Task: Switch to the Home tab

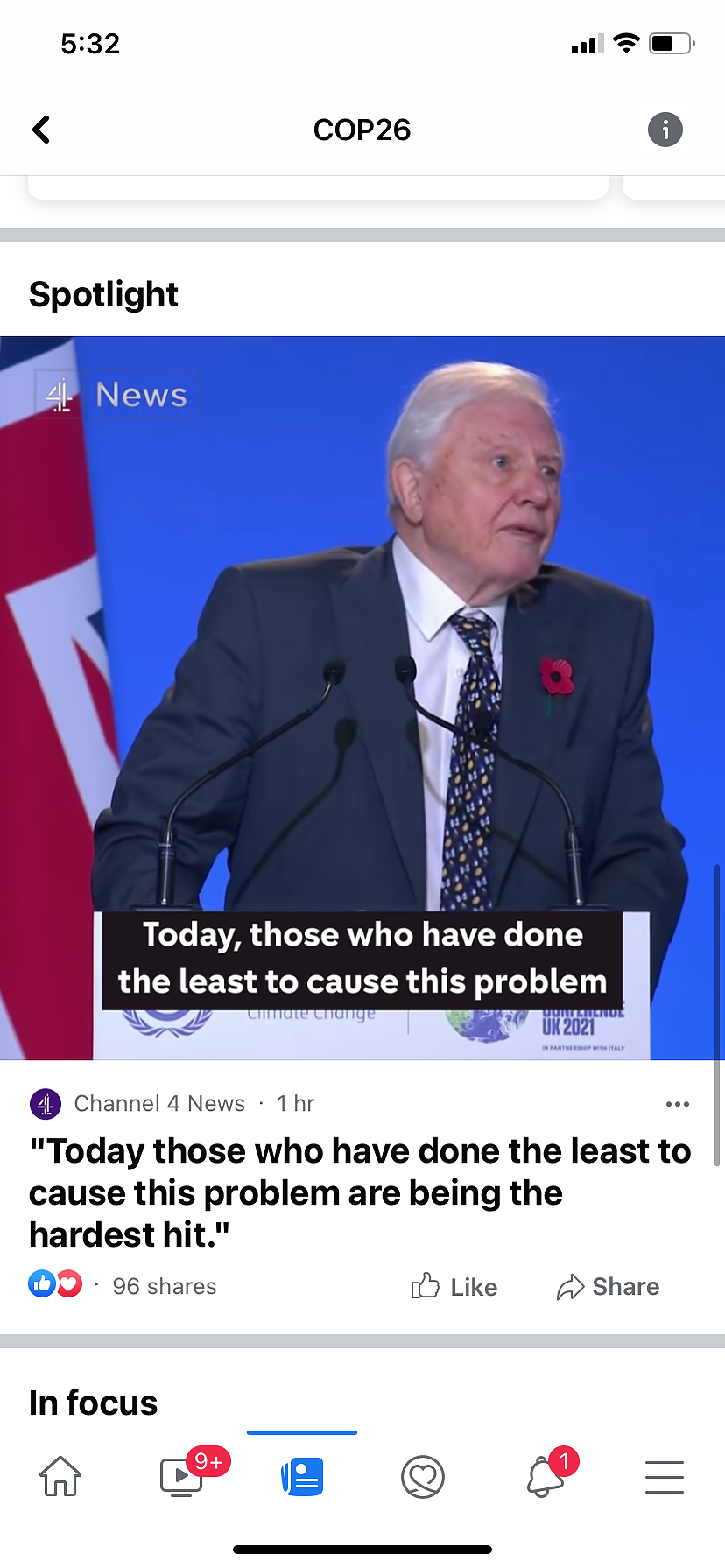Action: pyautogui.click(x=60, y=1477)
